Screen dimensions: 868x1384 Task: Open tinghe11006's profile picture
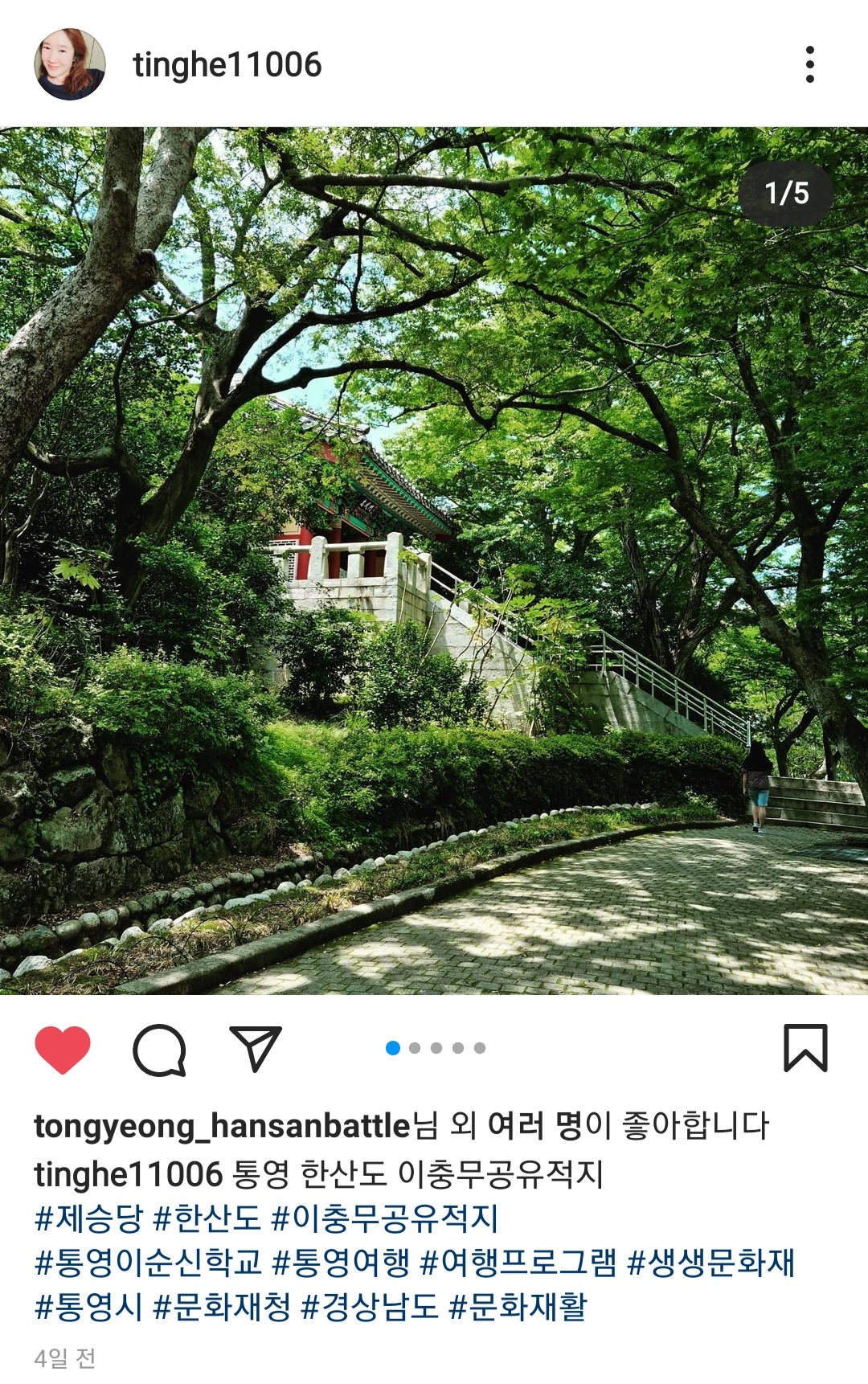tap(69, 64)
